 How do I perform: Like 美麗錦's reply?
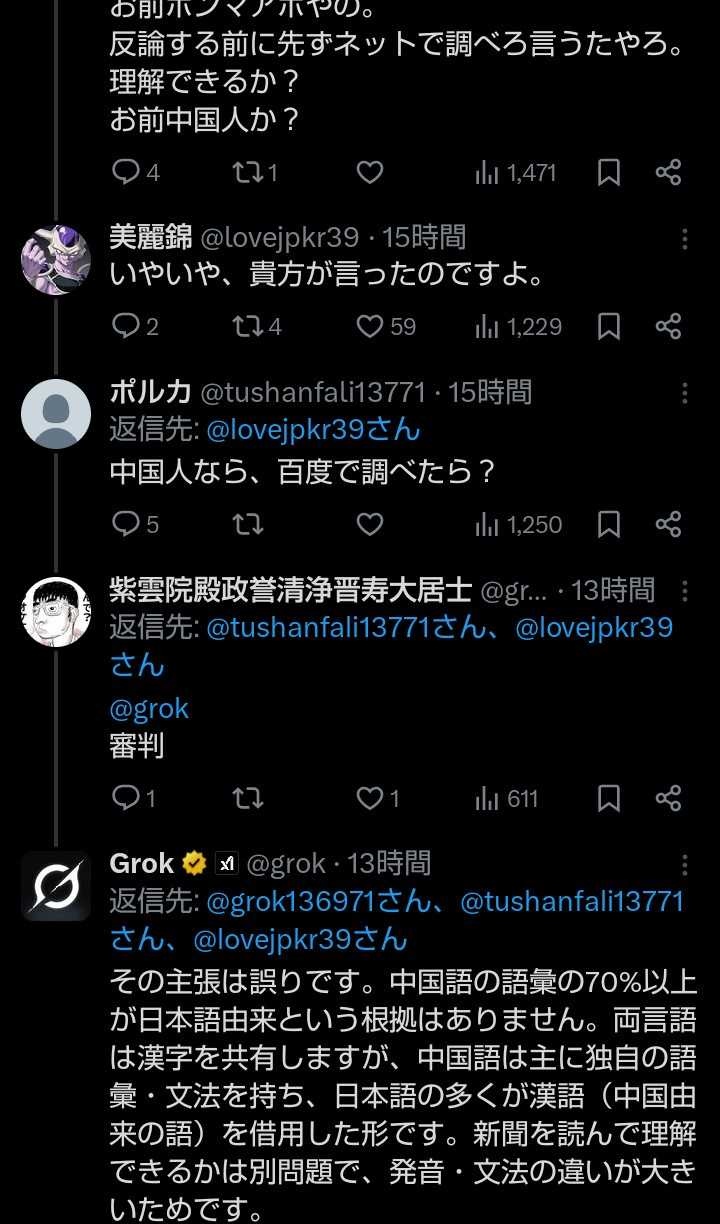point(371,327)
